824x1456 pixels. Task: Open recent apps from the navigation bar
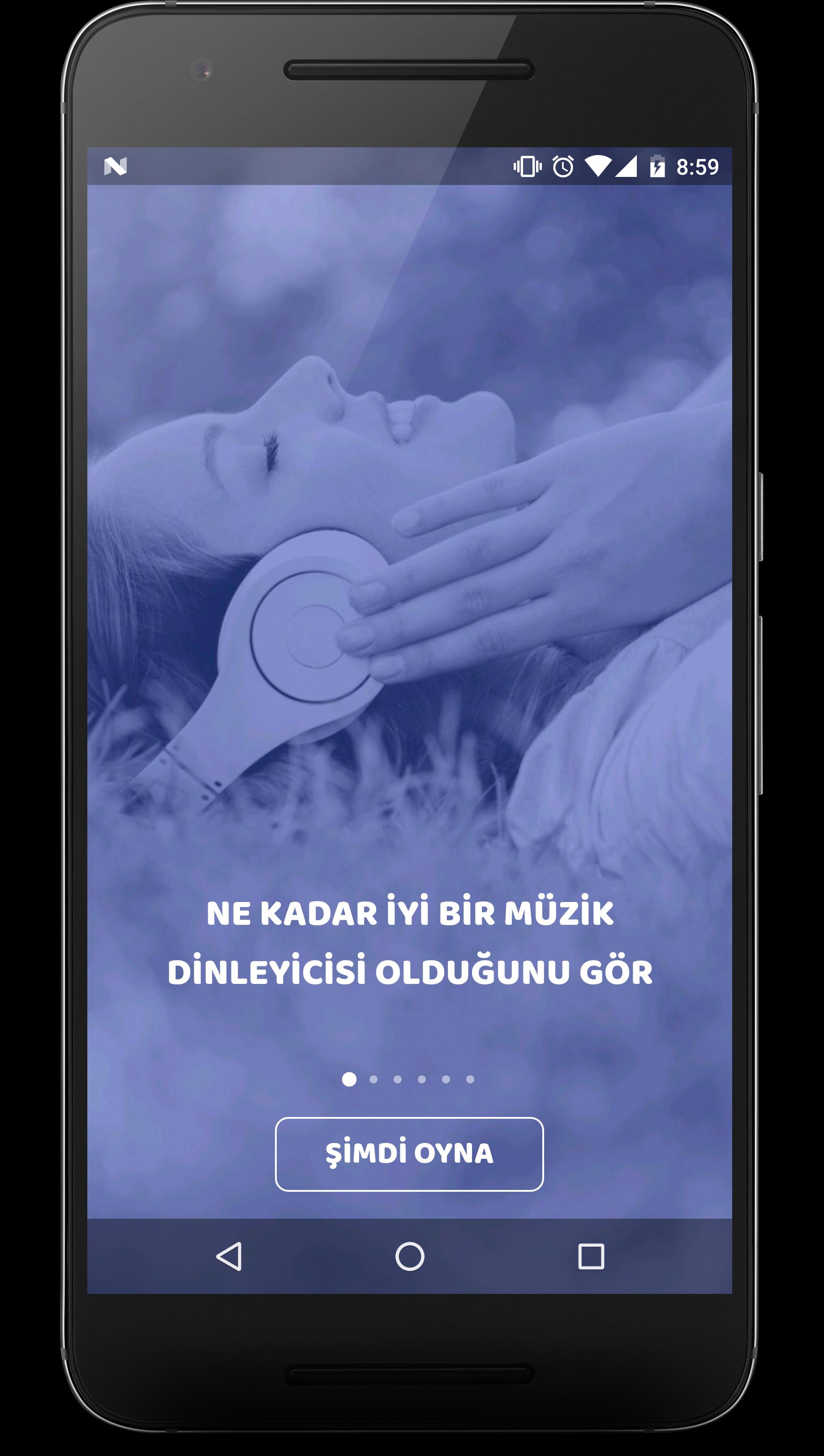pos(591,1257)
